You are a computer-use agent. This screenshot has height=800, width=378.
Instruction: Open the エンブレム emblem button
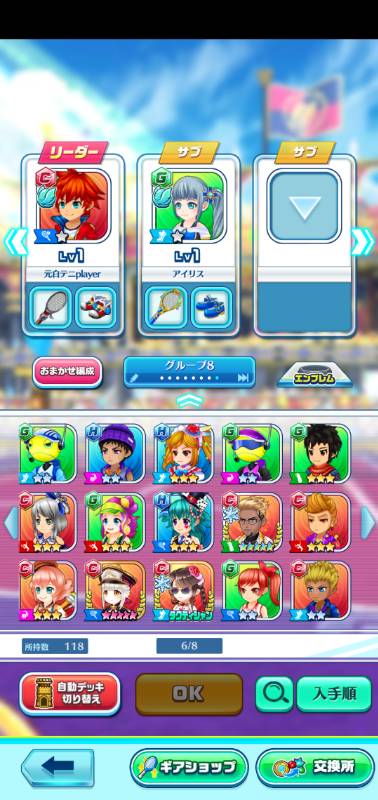[x=313, y=375]
